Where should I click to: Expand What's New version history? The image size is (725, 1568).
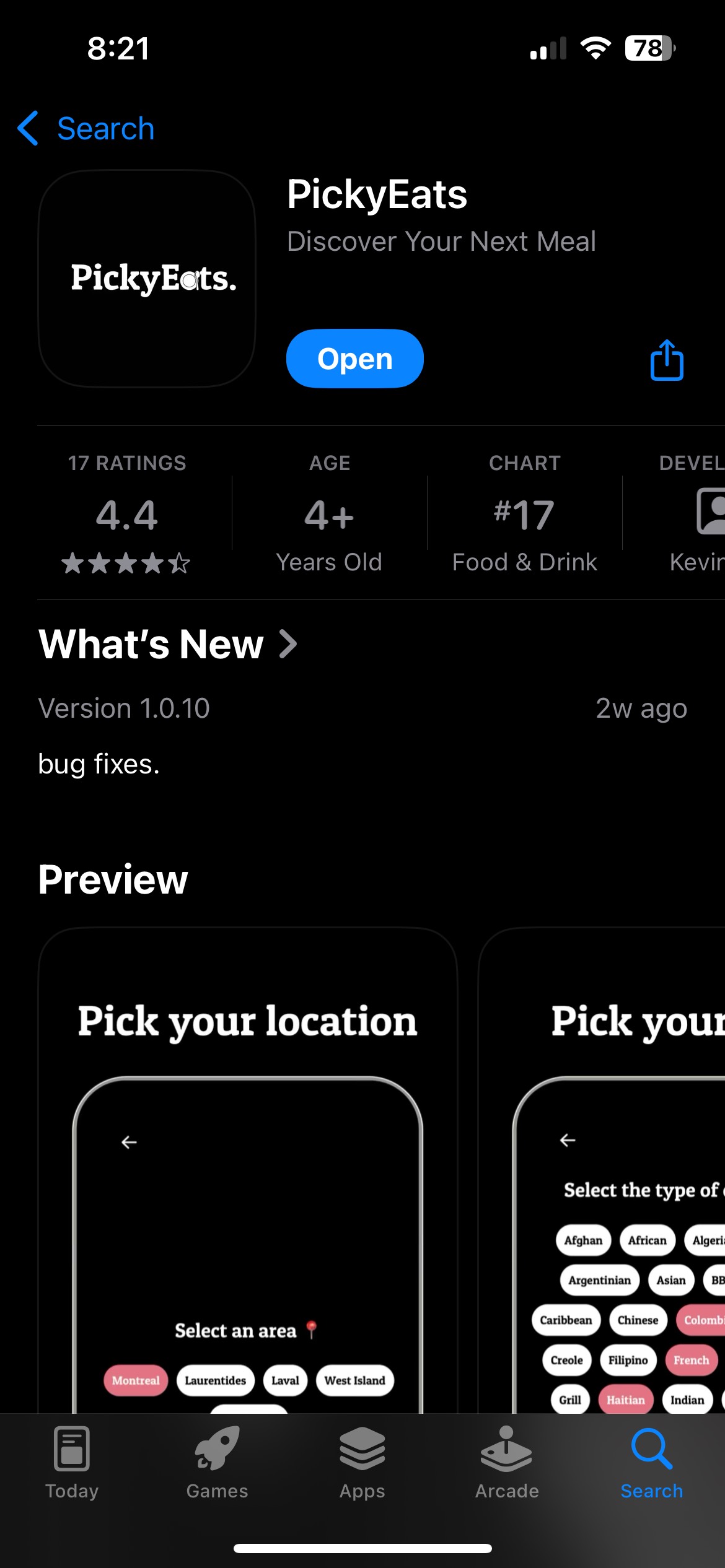point(169,644)
